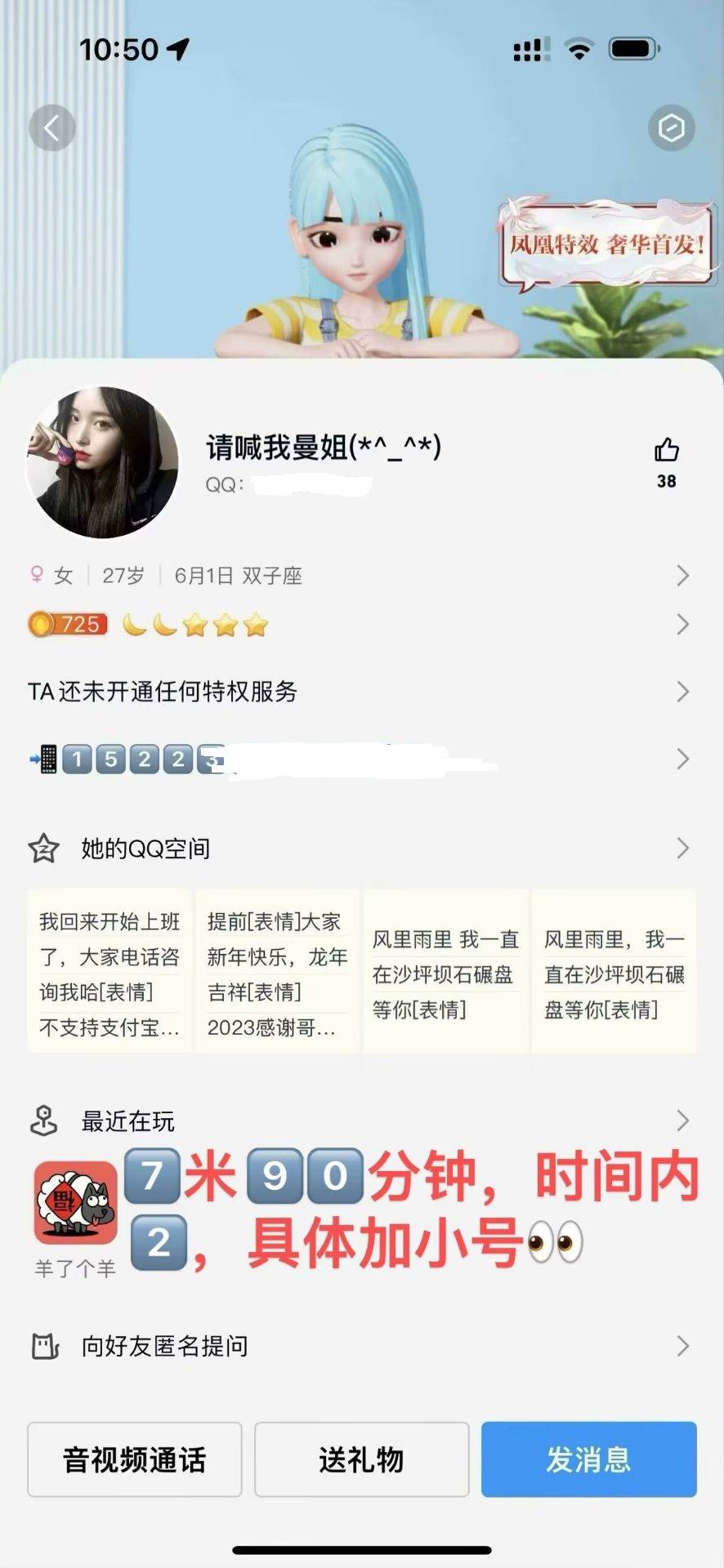
Task: Open the post 我回来开始上班了
Action: [109, 972]
